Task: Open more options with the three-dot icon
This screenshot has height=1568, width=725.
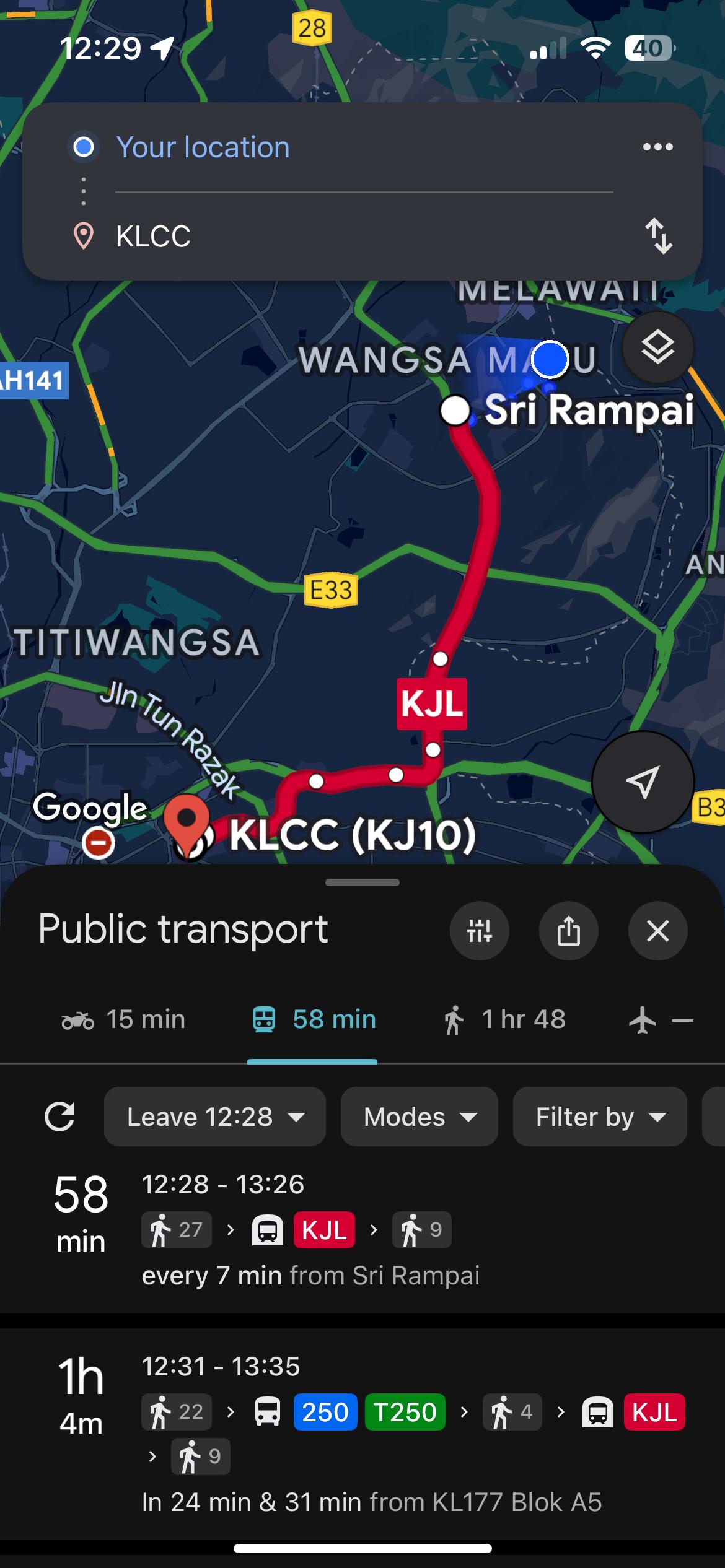Action: coord(658,147)
